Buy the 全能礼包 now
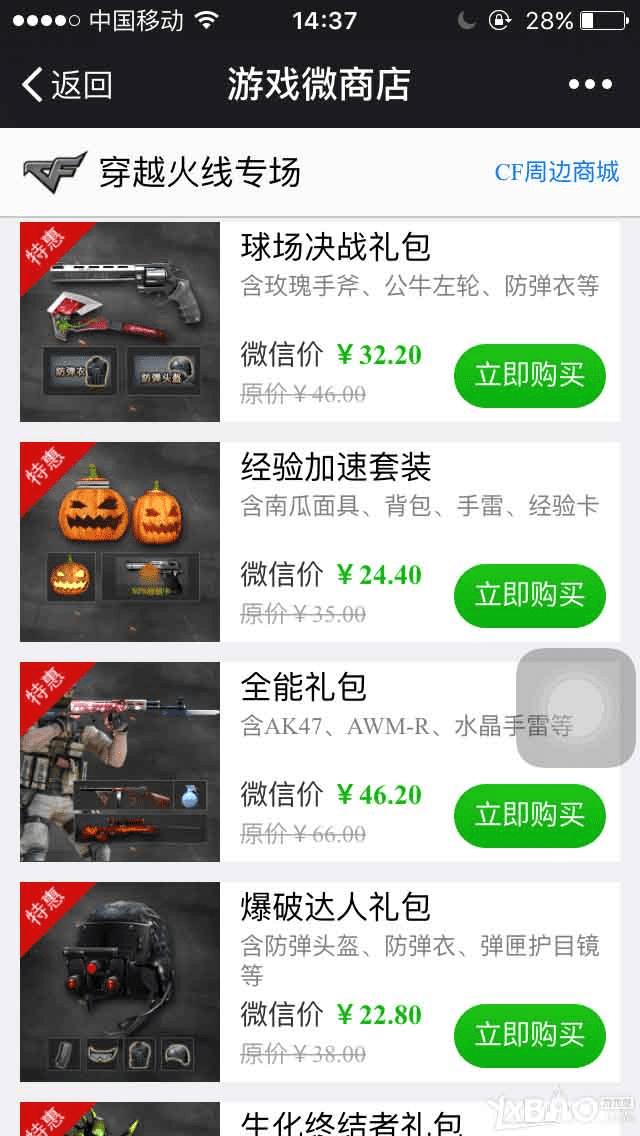Image resolution: width=640 pixels, height=1136 pixels. [530, 815]
